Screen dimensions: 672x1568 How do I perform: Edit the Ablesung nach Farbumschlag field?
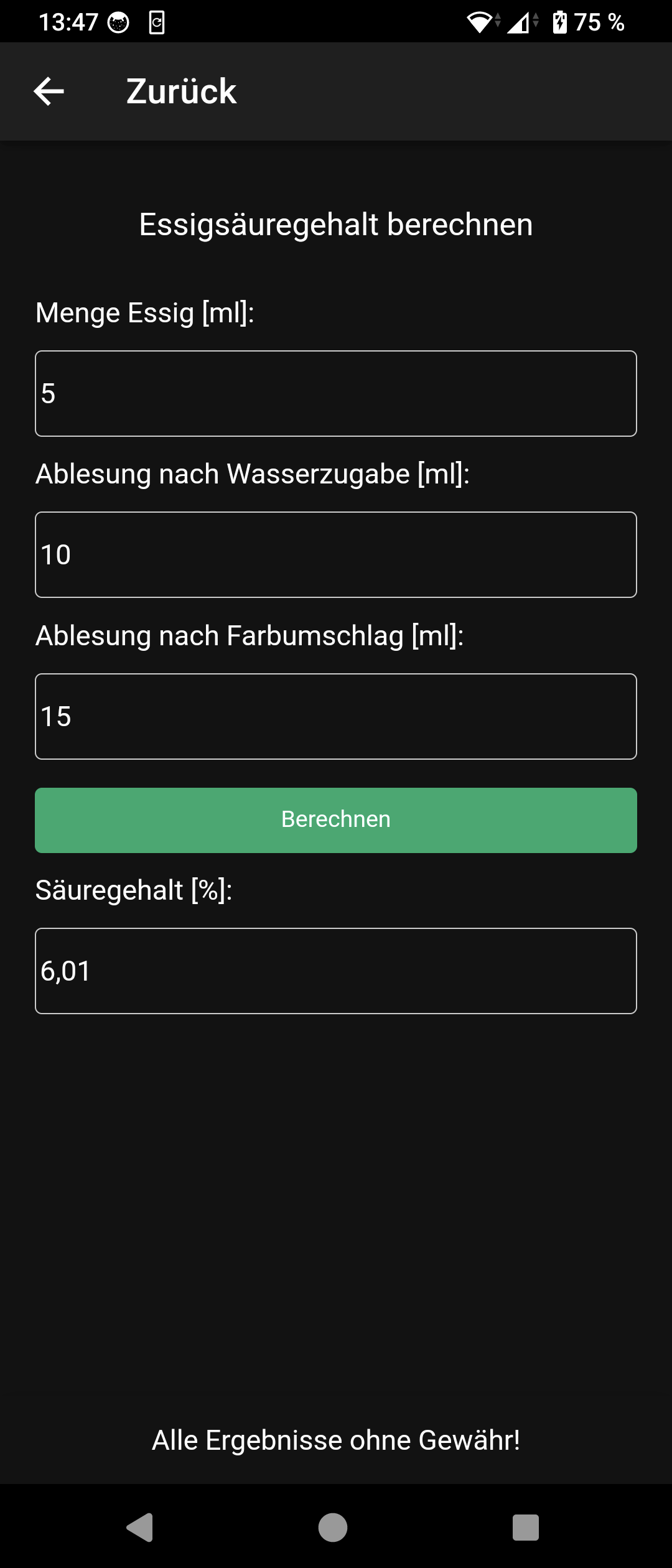(x=336, y=716)
